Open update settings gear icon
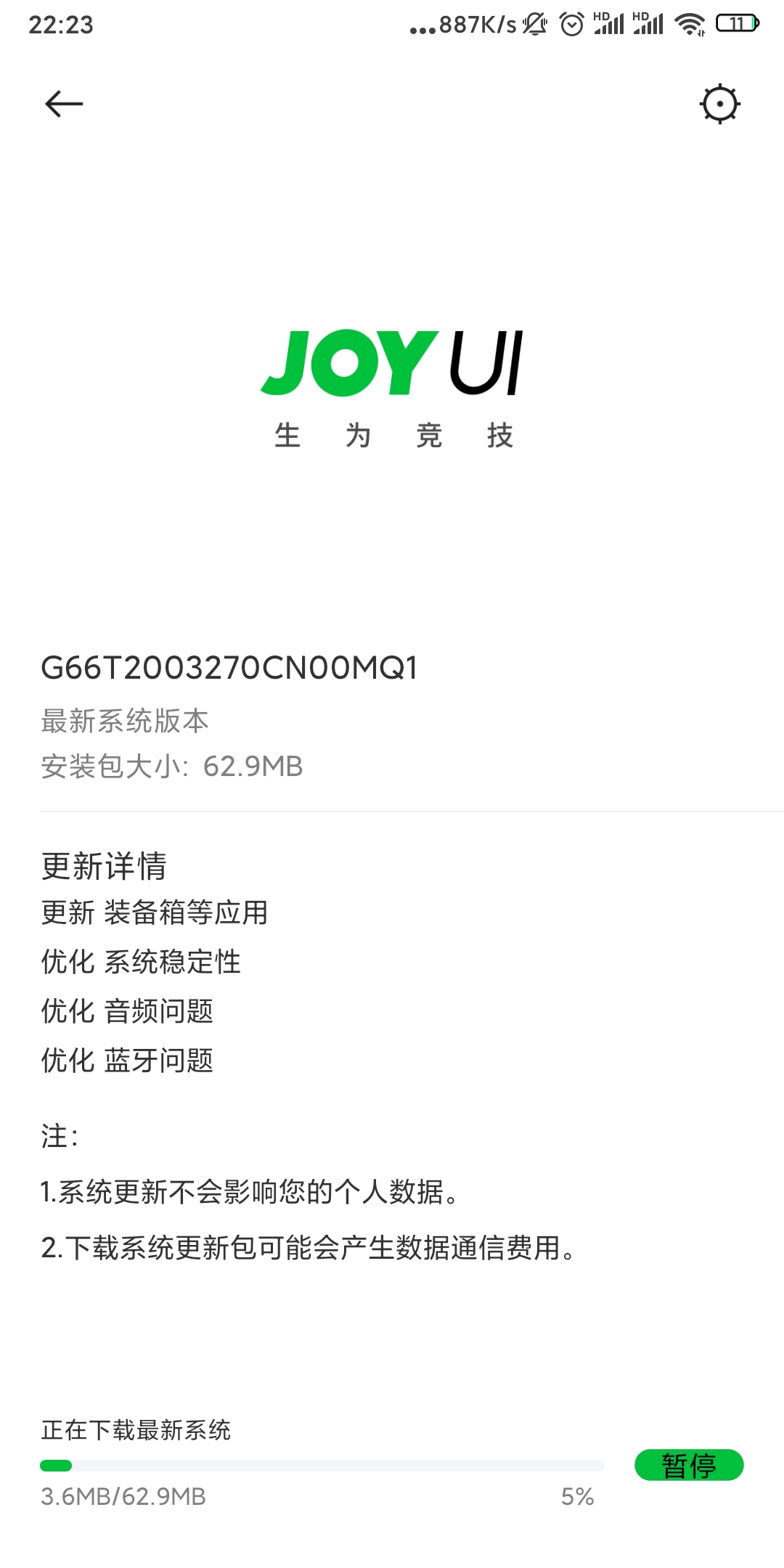The height and width of the screenshot is (1568, 784). (719, 104)
